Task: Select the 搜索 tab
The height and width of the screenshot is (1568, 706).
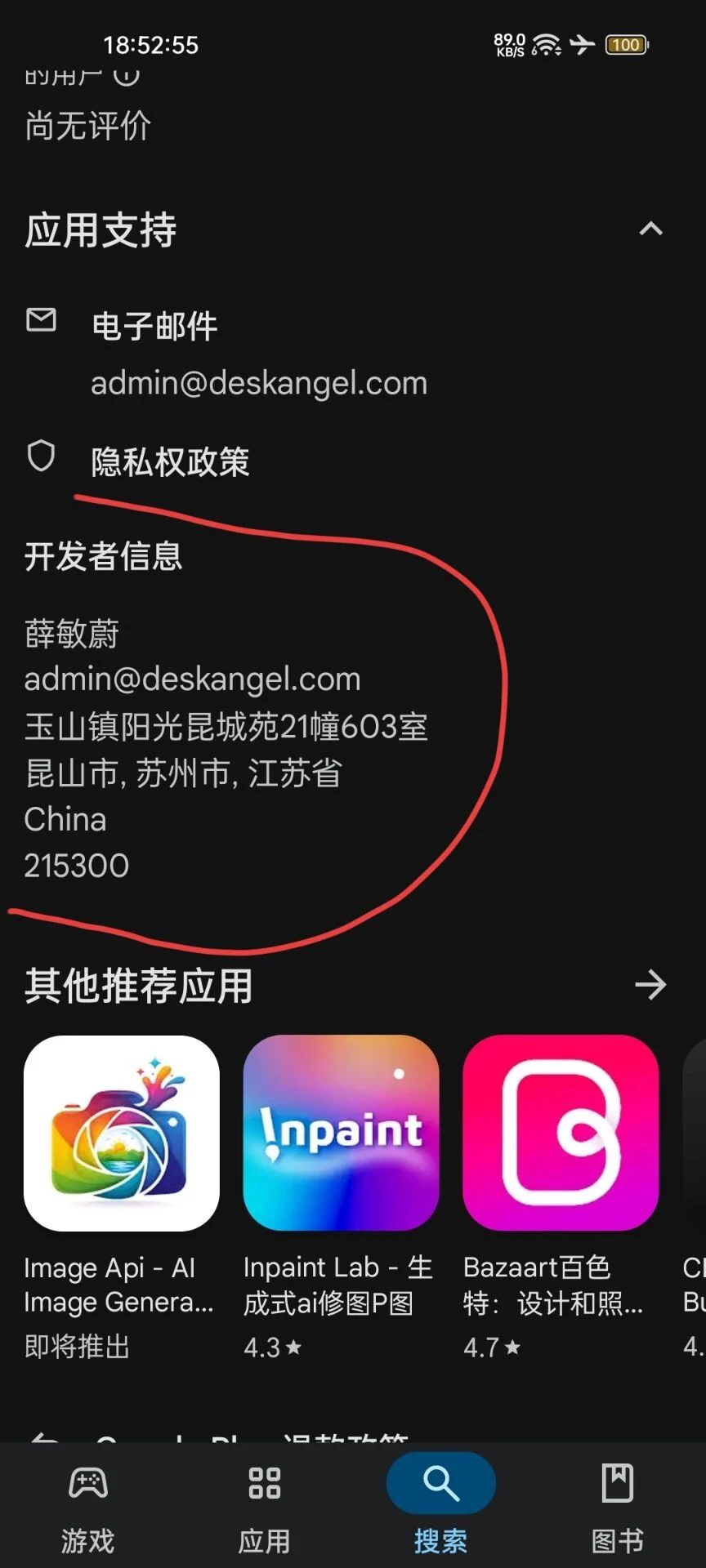Action: [x=441, y=1508]
